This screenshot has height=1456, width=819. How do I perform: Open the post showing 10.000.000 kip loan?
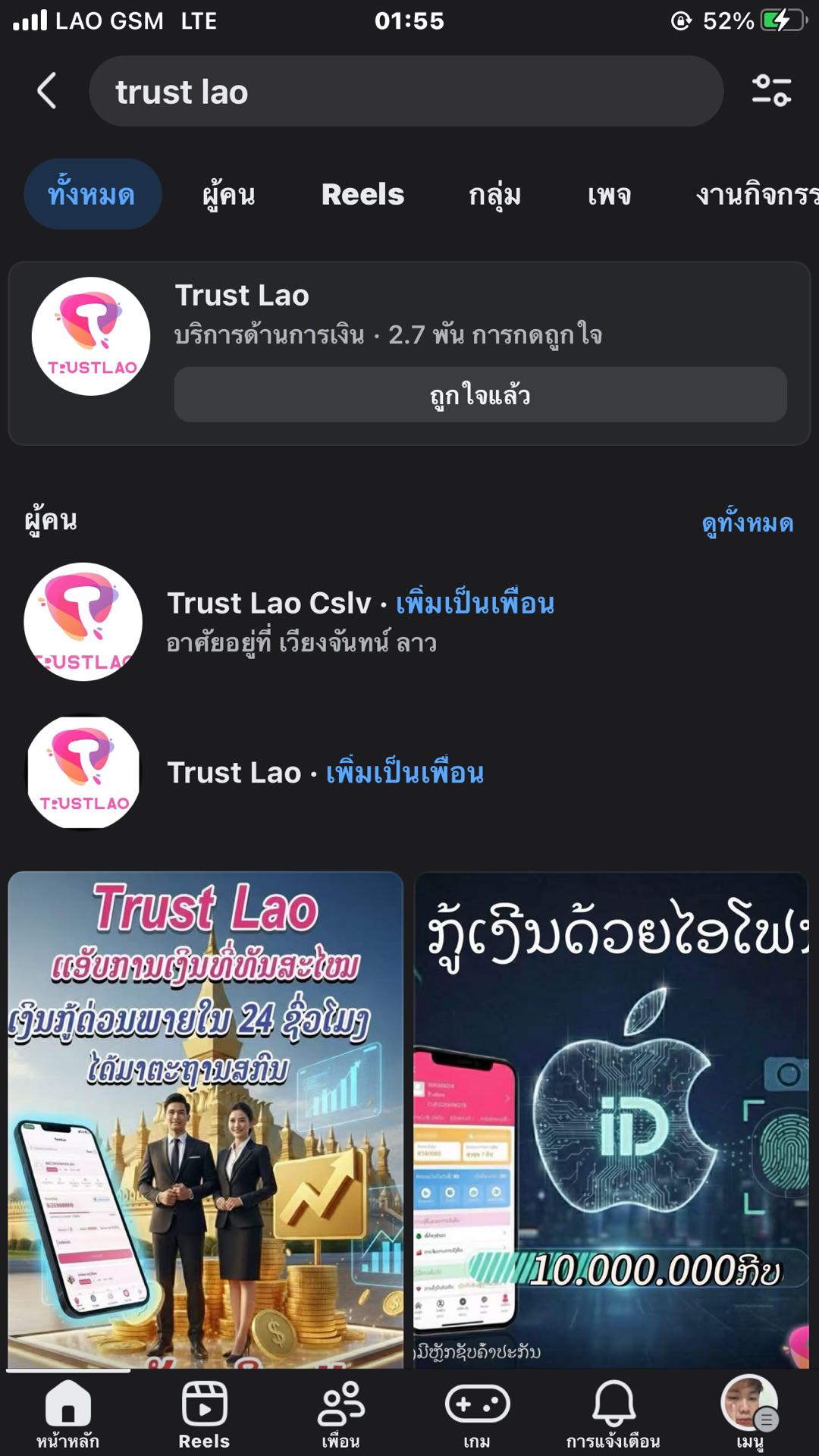coord(611,1119)
